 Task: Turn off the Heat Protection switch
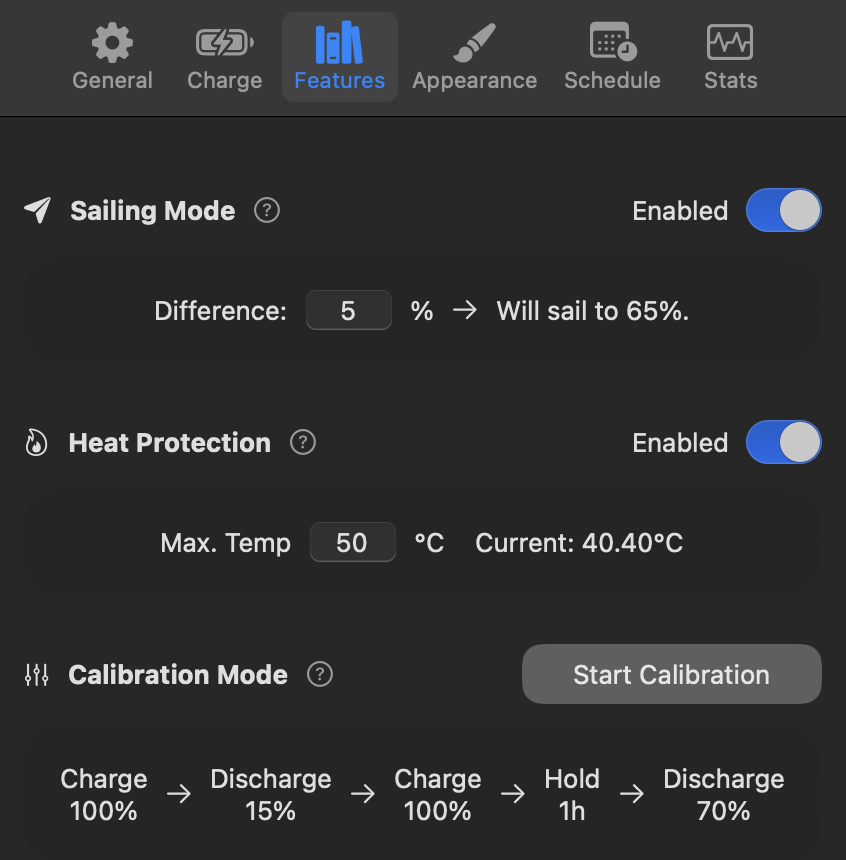(783, 443)
